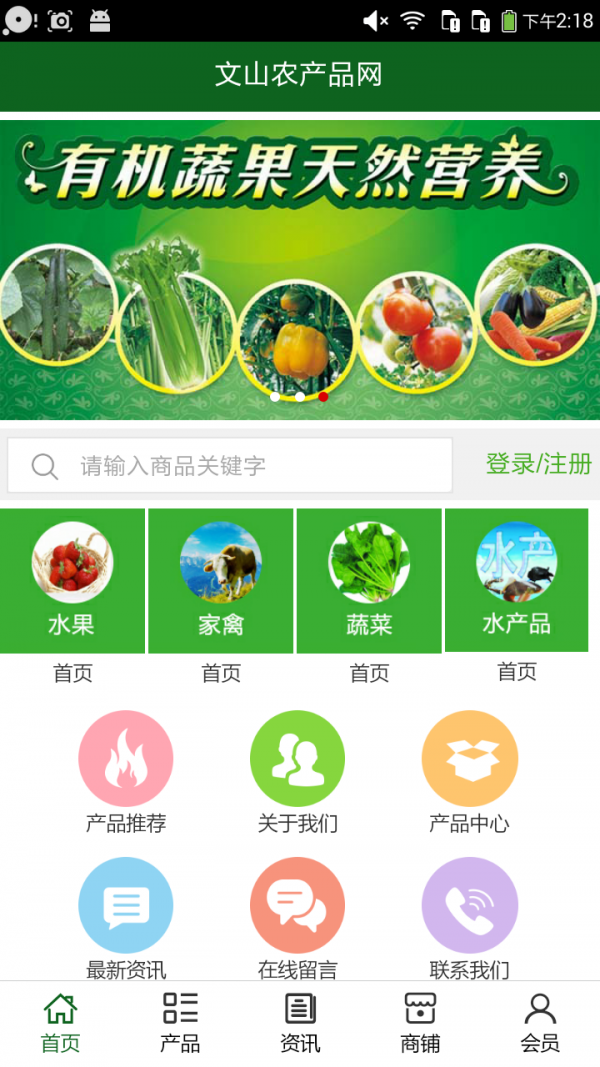The image size is (600, 1067).
Task: Switch to the 首页 home tab
Action: coord(60,1023)
